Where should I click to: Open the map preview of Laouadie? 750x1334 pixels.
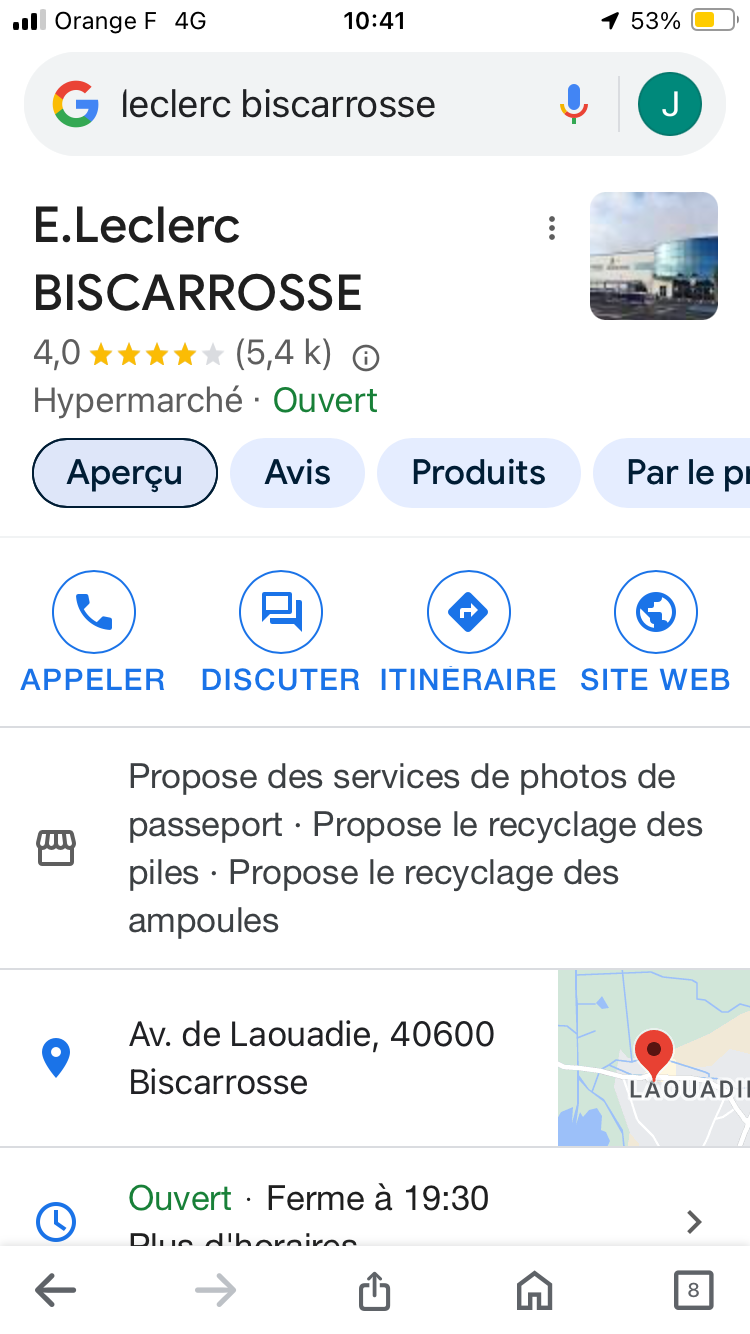click(x=654, y=1058)
